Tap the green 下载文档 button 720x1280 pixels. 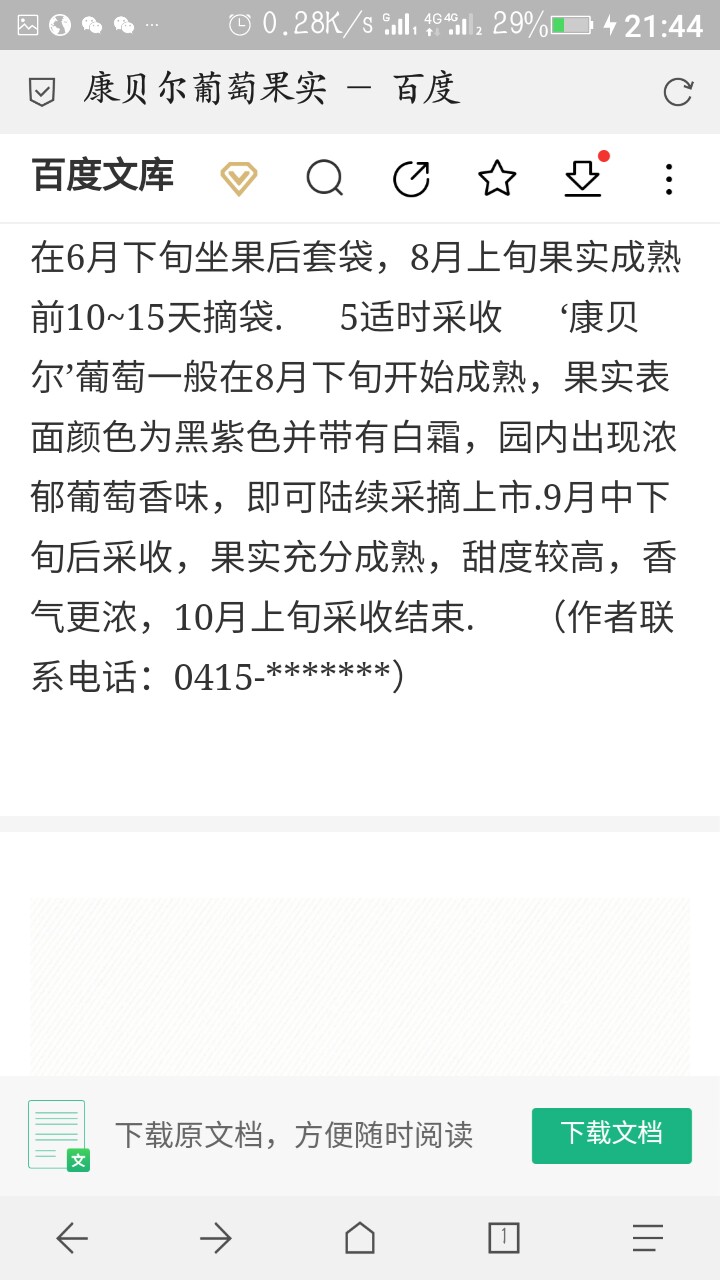click(612, 1135)
